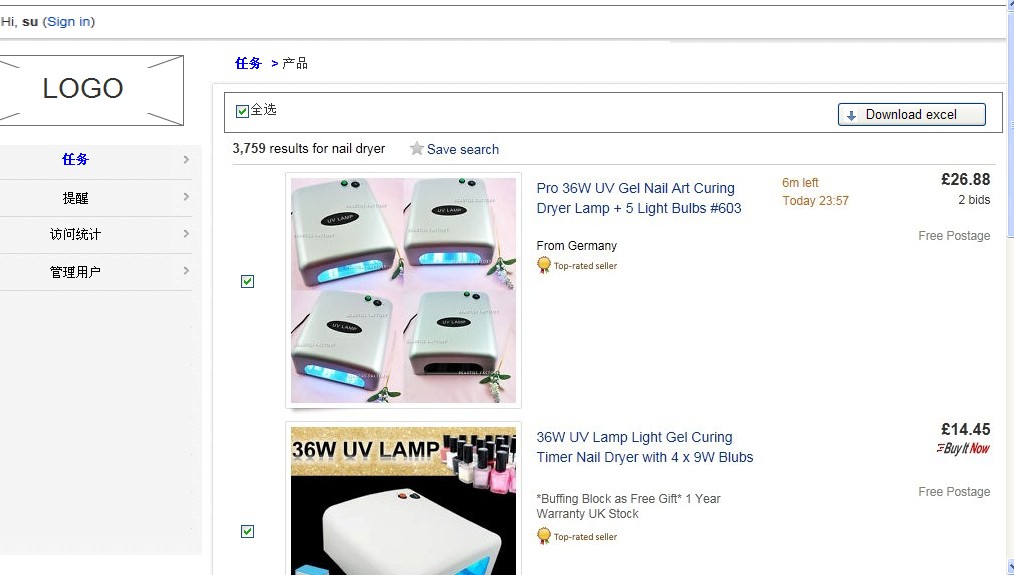The height and width of the screenshot is (575, 1014).
Task: Open the 访问统计 sidebar menu item
Action: click(x=76, y=234)
